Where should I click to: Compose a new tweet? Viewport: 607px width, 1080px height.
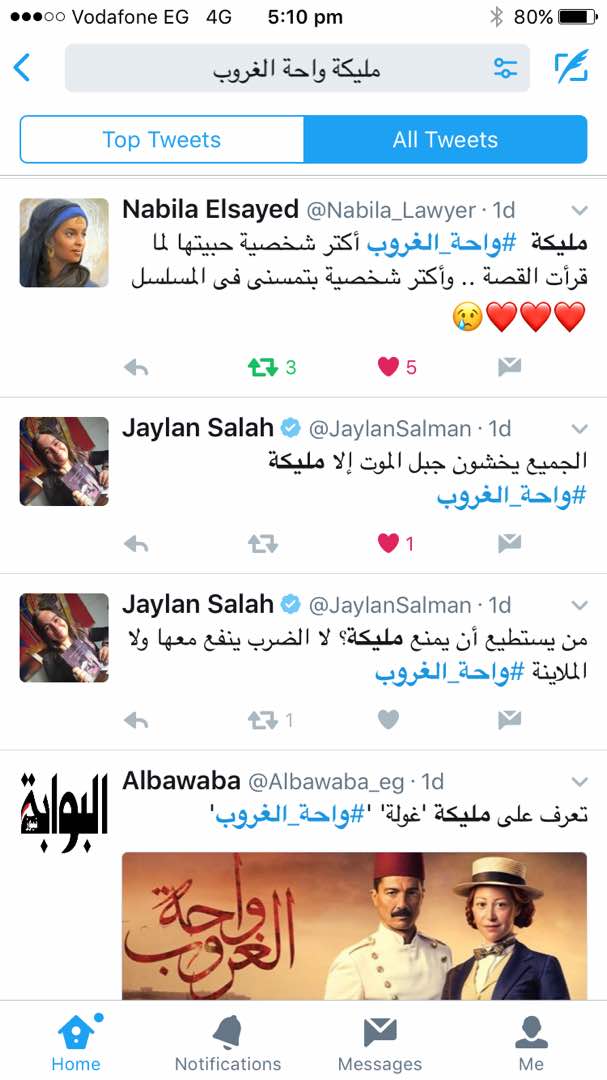[x=571, y=67]
